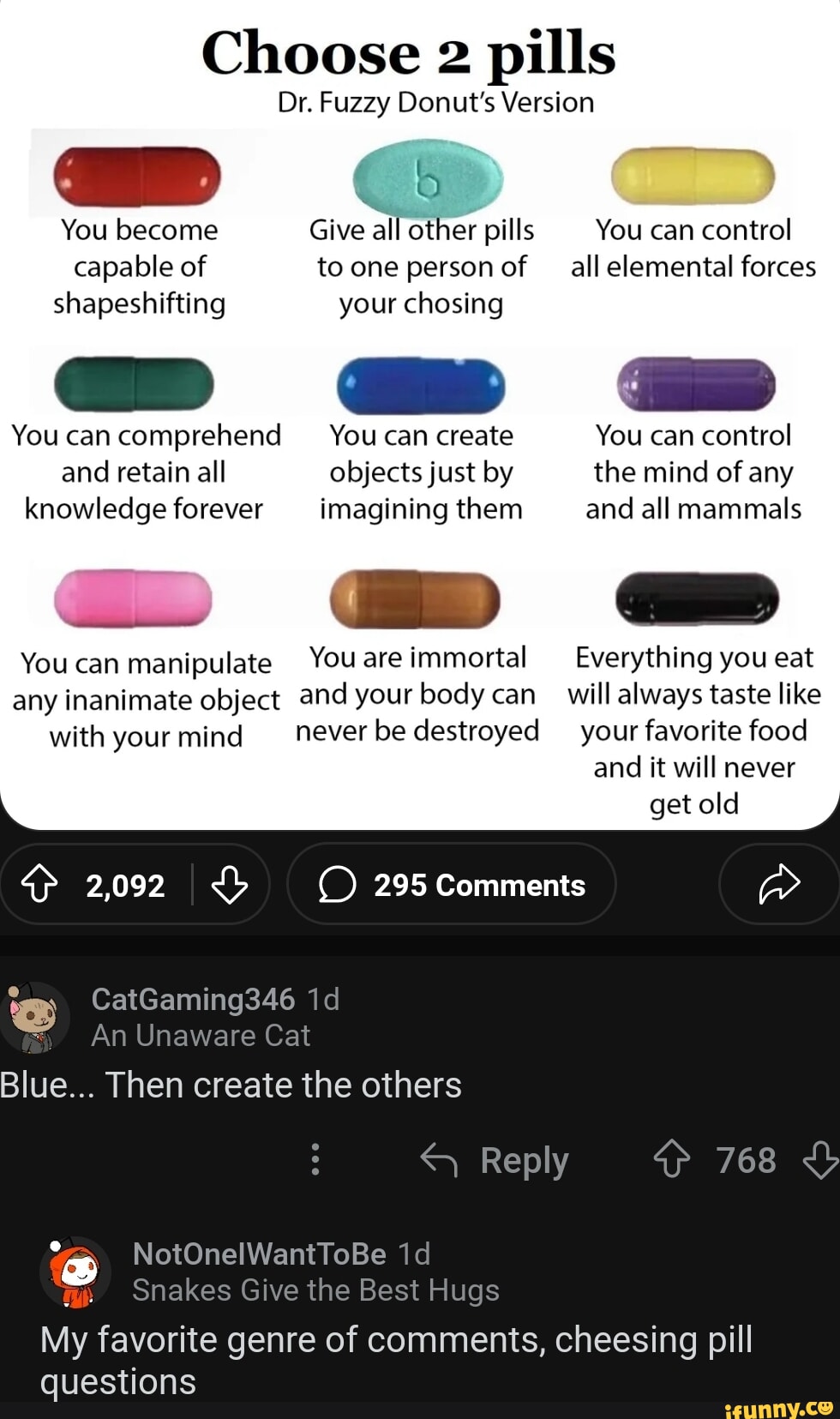Downvote the Choose 2 pills post

(x=230, y=884)
